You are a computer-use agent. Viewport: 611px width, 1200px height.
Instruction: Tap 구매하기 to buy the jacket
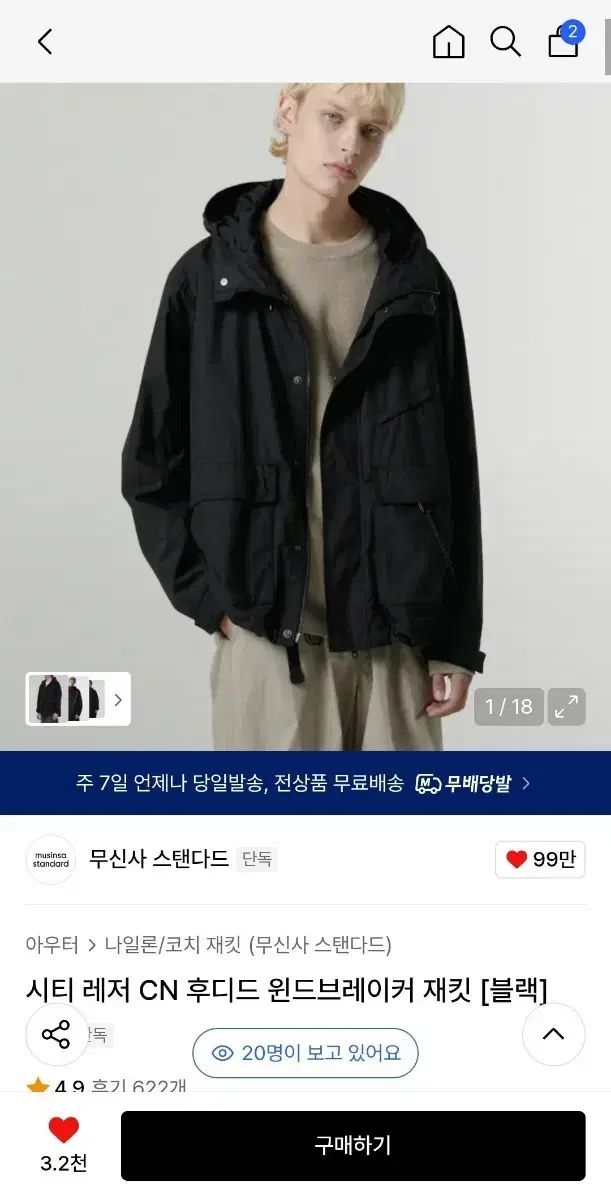(x=353, y=1146)
